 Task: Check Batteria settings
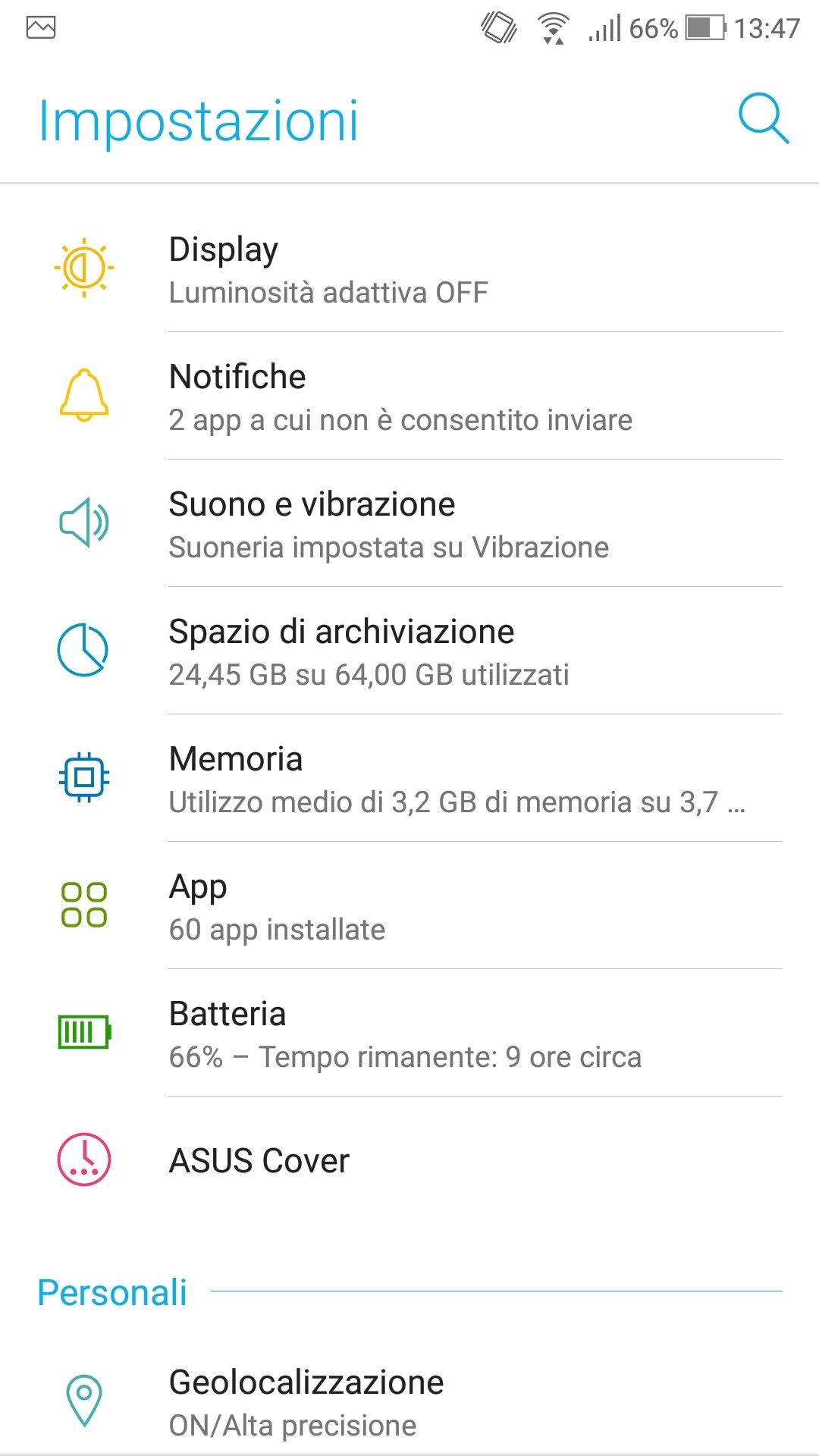coord(409,1034)
